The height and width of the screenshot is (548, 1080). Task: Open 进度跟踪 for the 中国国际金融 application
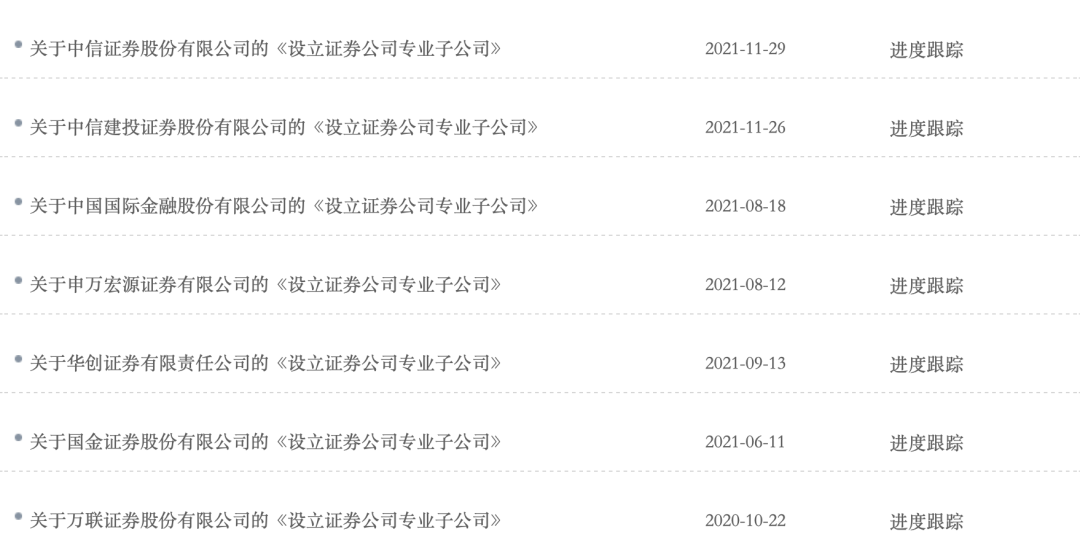926,208
